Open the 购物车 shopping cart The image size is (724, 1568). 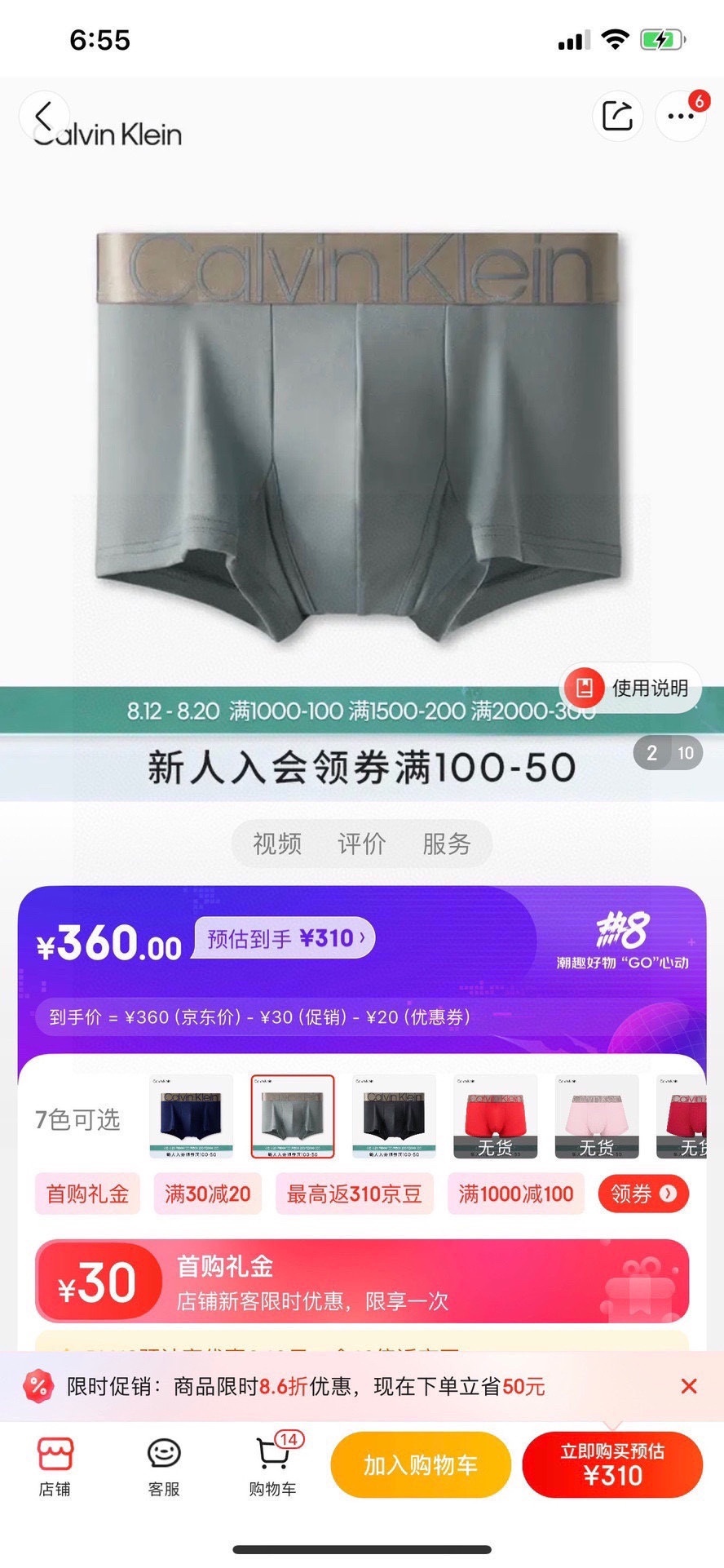[272, 1465]
